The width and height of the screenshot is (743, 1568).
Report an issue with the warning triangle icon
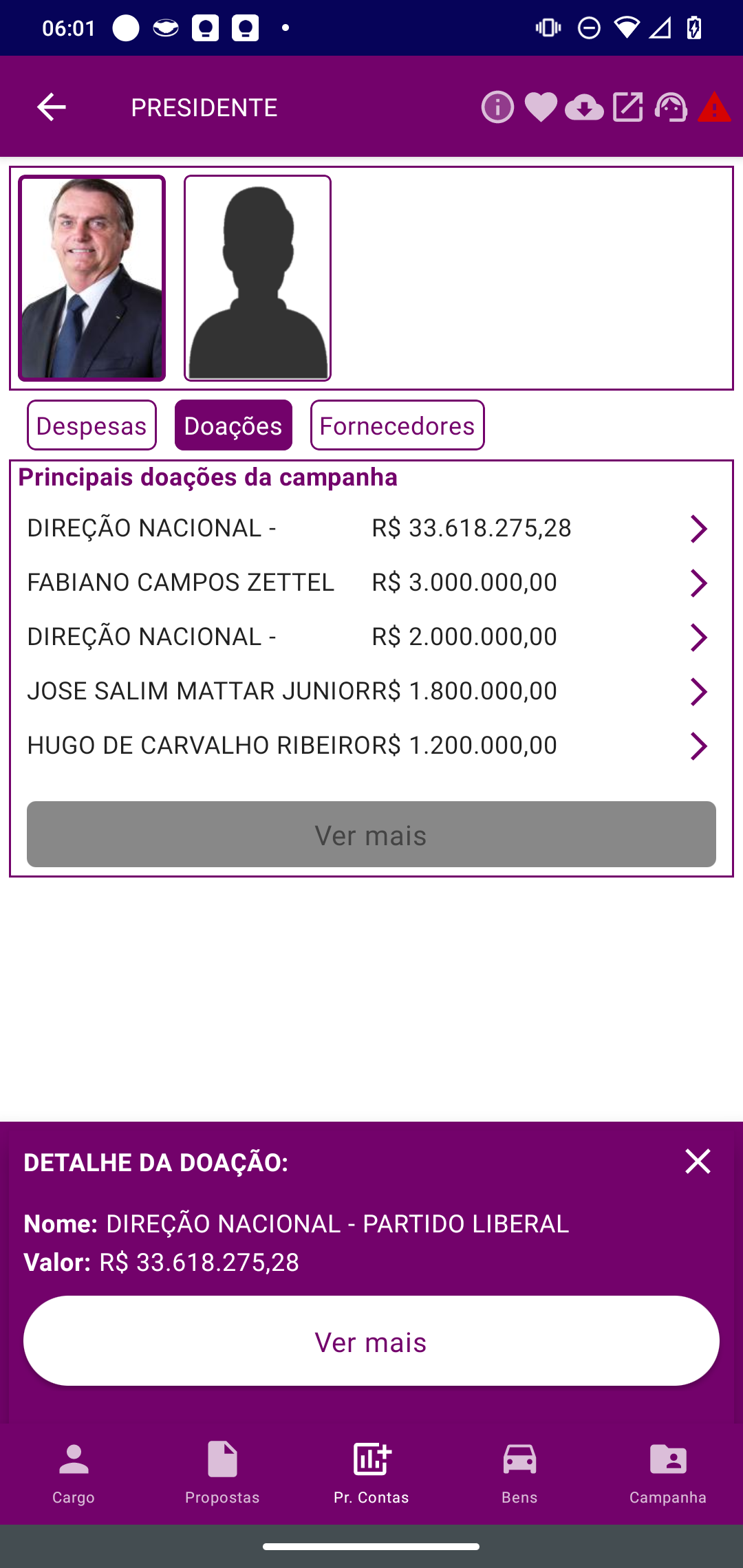tap(715, 107)
